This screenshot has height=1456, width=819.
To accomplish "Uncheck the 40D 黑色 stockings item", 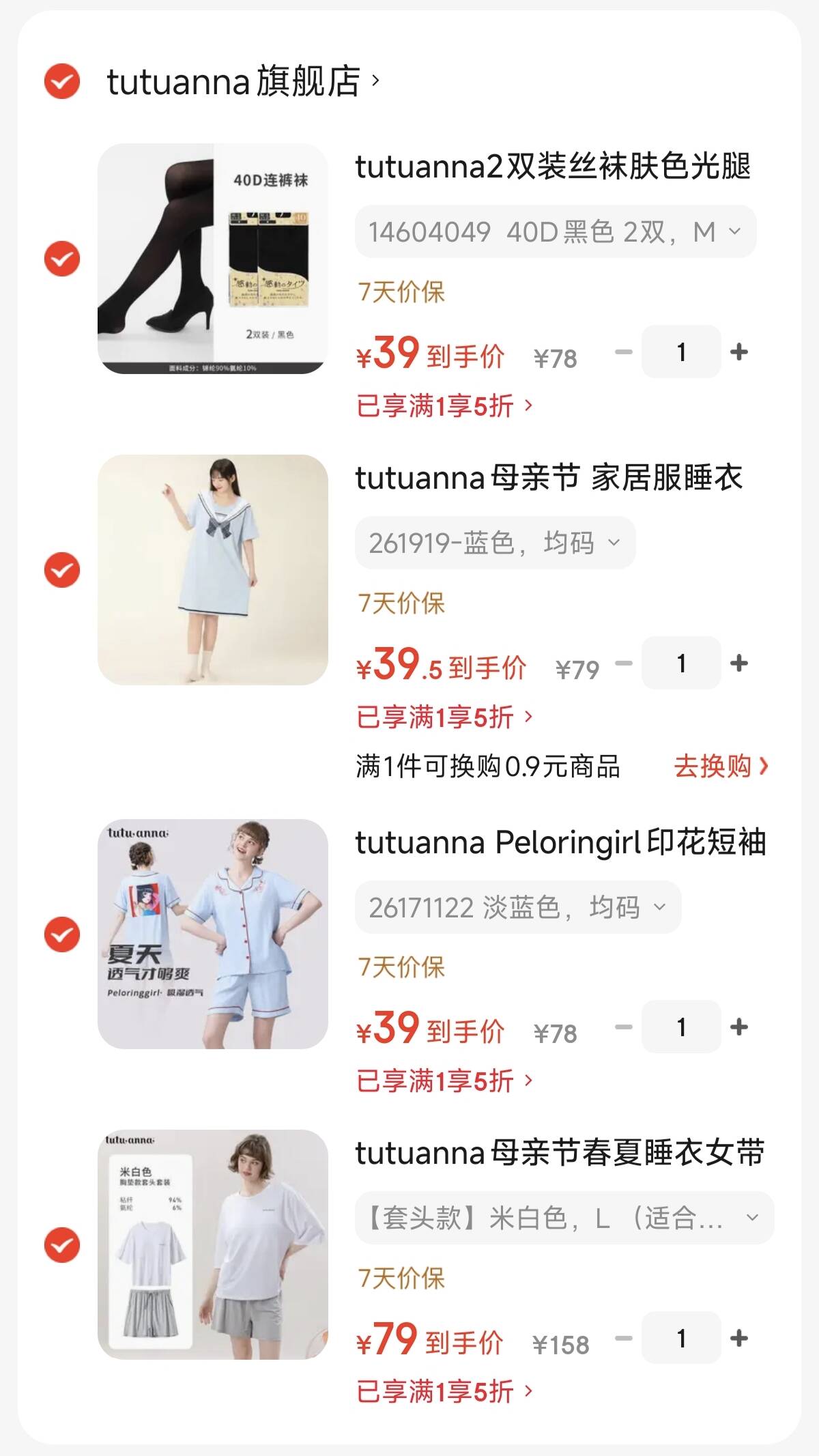I will coord(61,259).
